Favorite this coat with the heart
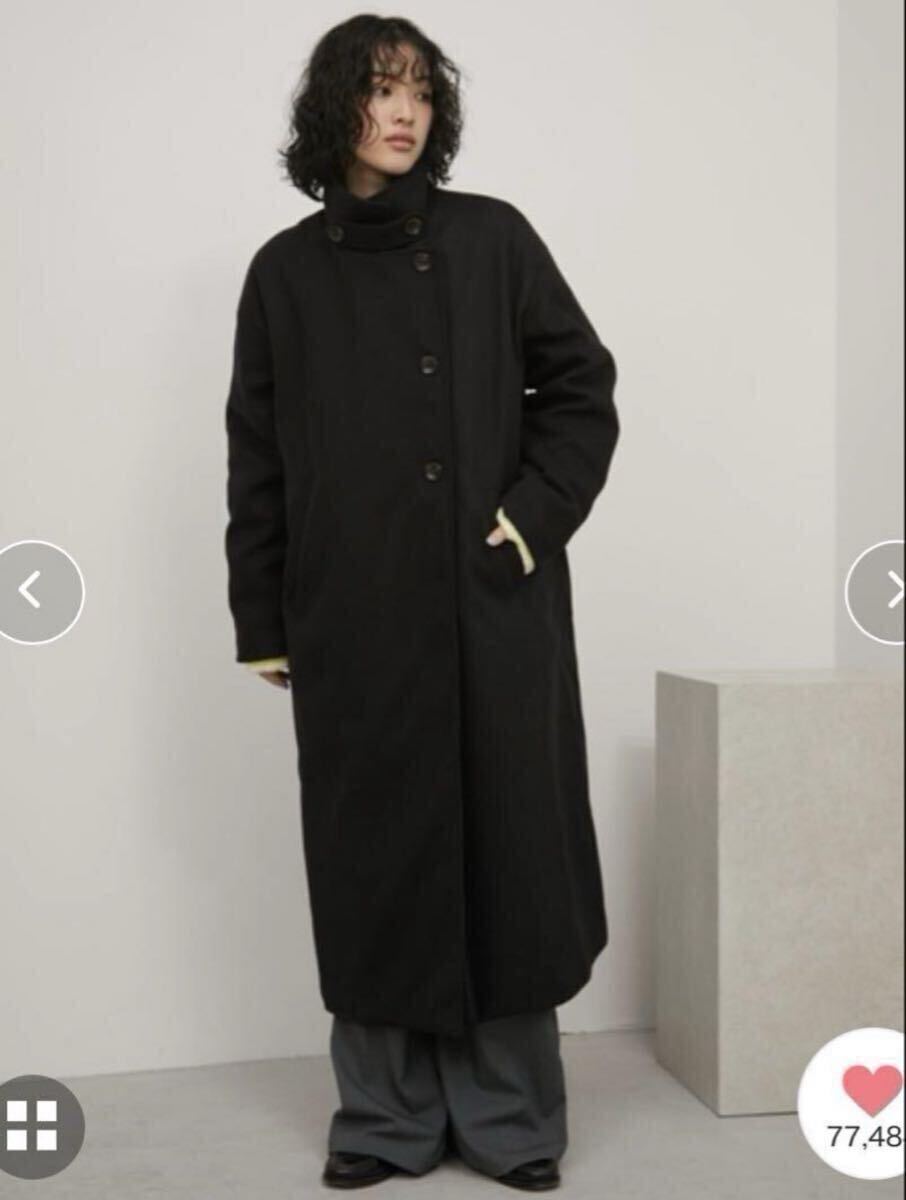 [x=870, y=1089]
